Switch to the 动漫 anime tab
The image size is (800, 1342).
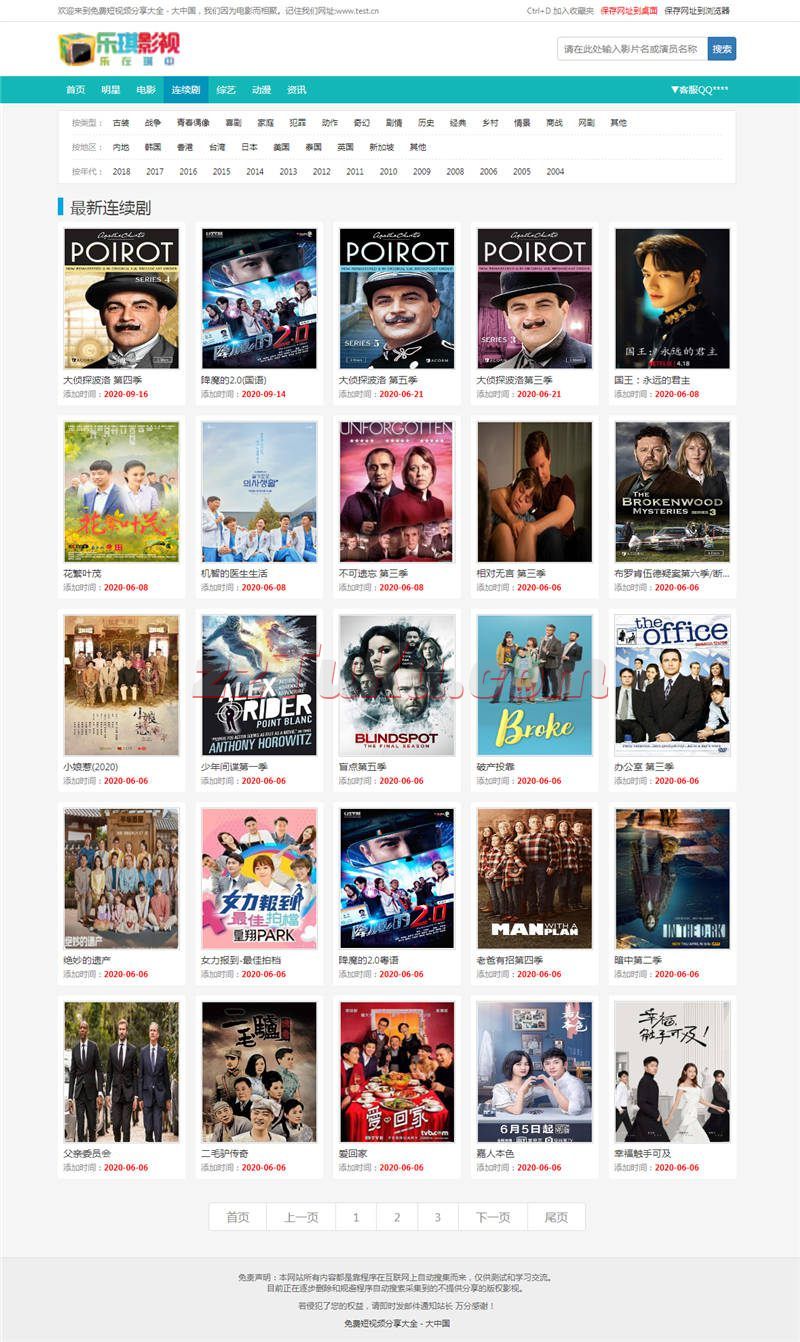pos(261,90)
